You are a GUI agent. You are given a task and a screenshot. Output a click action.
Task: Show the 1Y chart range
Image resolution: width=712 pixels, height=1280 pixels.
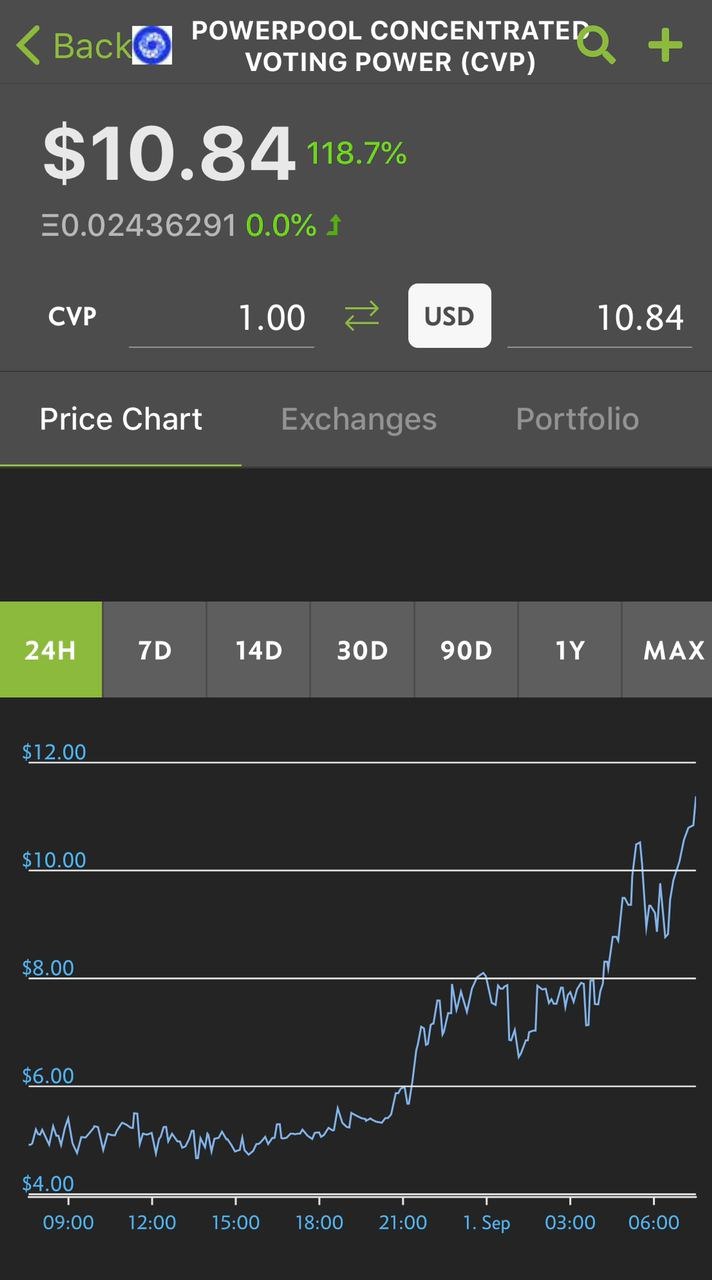click(x=570, y=650)
